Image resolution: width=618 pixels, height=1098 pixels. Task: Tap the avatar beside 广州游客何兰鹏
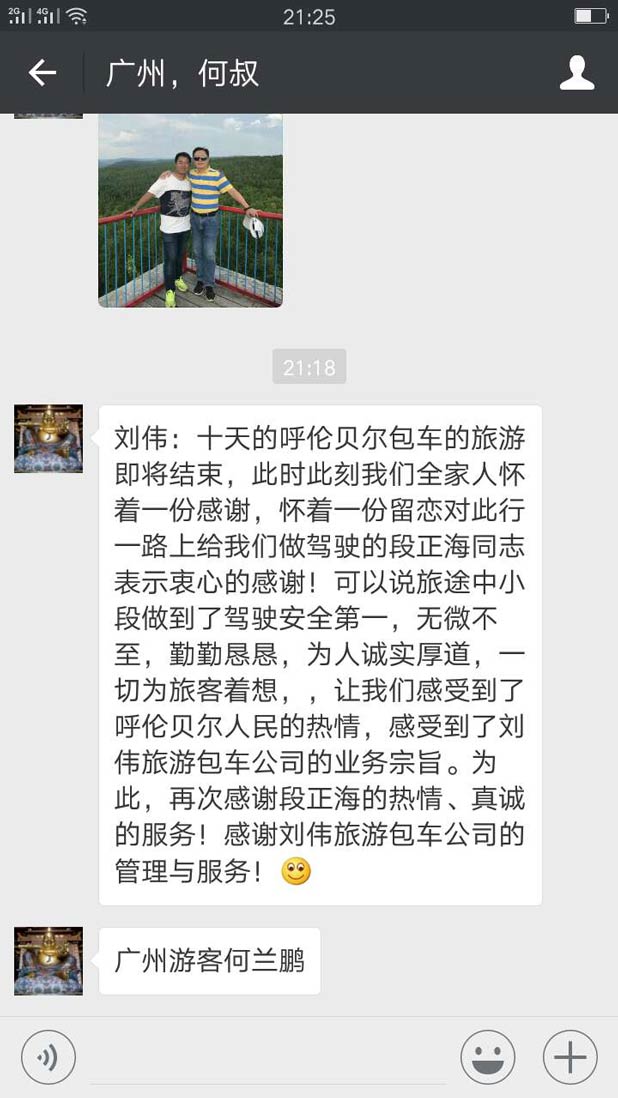click(48, 960)
